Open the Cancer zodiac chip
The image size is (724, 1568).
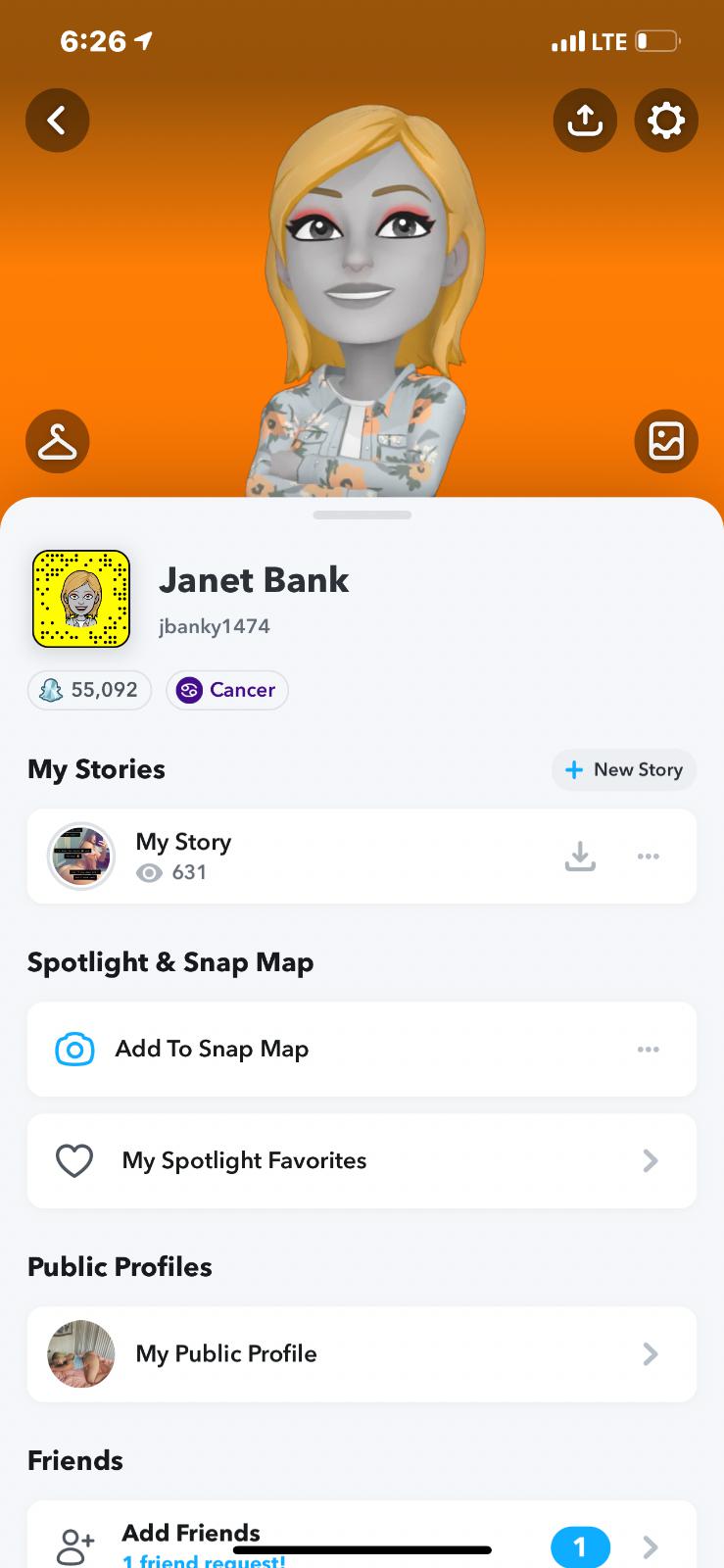click(x=227, y=690)
